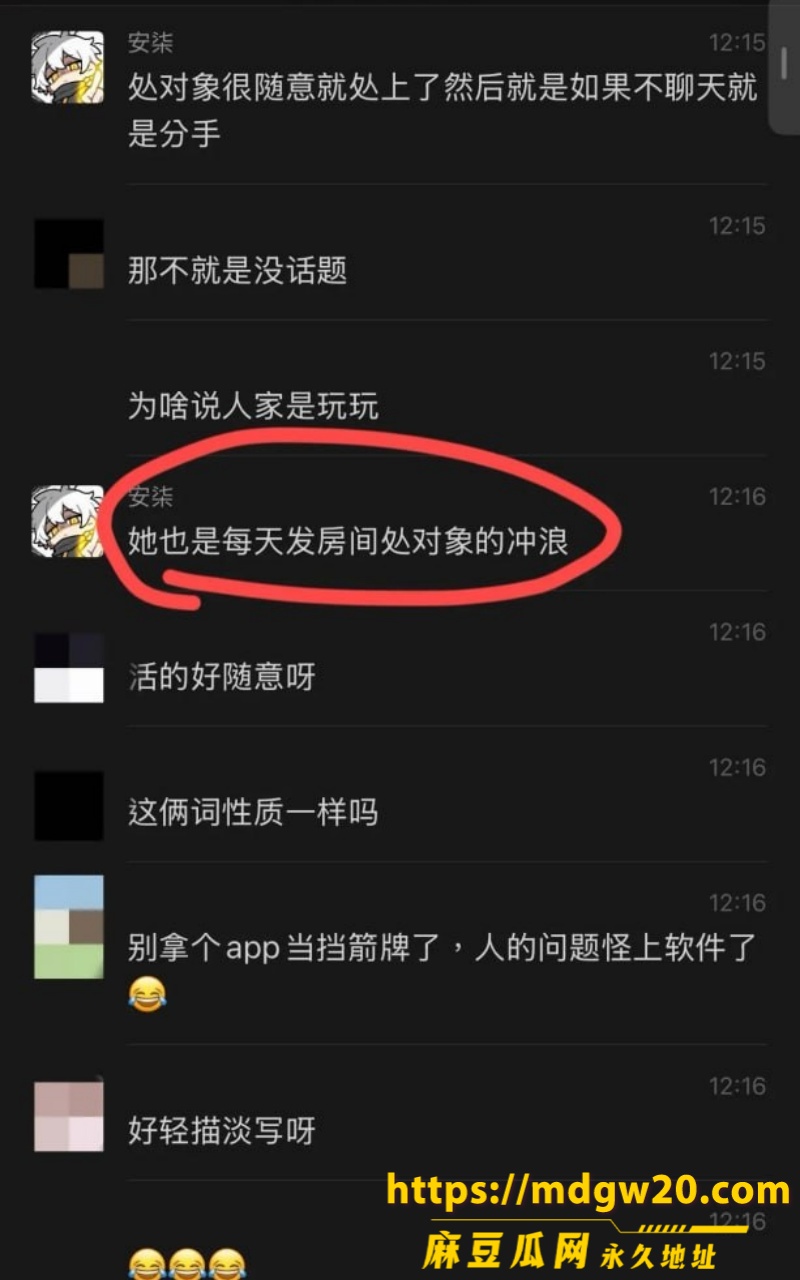Image resolution: width=800 pixels, height=1280 pixels.
Task: Open 安柒's avatar beside the 处对象很随意 message
Action: pos(69,66)
